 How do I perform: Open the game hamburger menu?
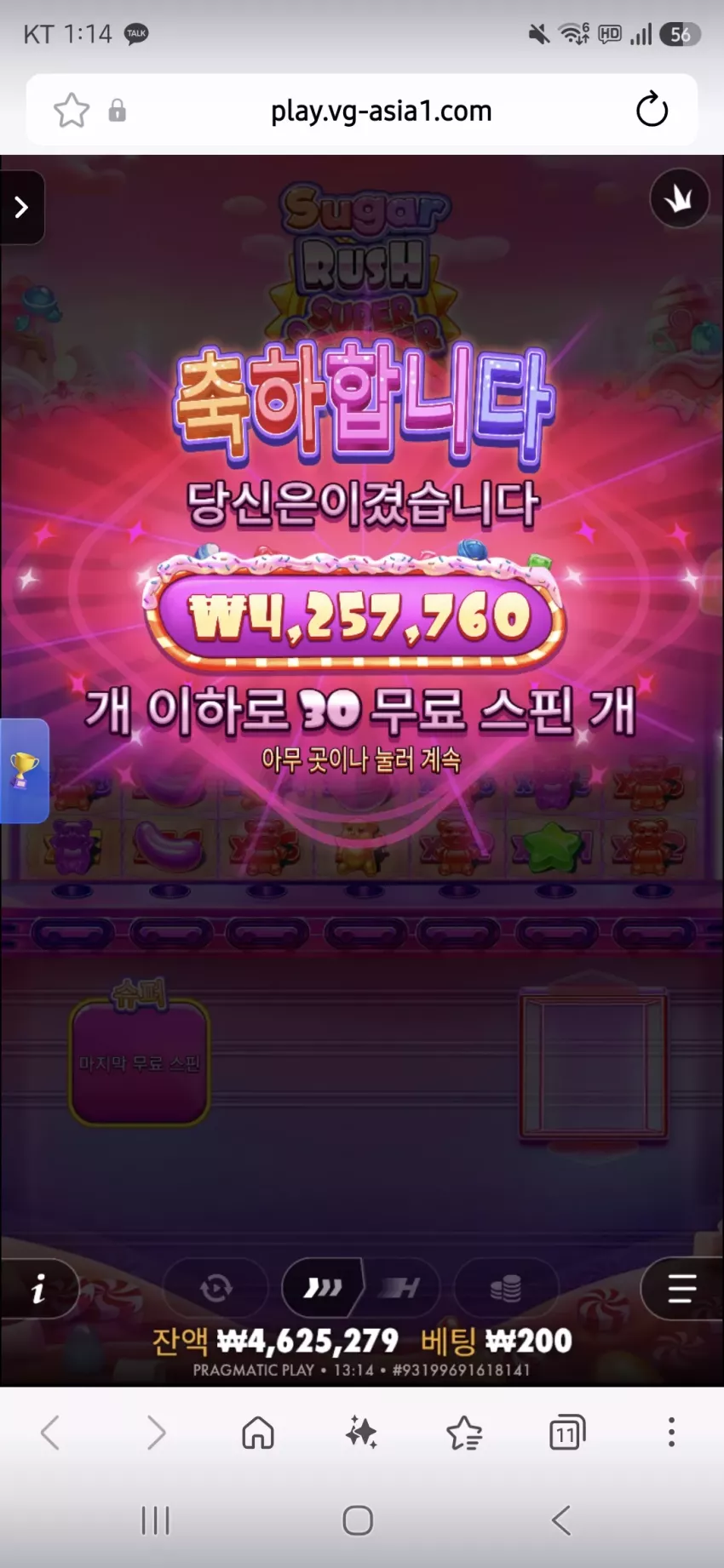click(681, 1288)
